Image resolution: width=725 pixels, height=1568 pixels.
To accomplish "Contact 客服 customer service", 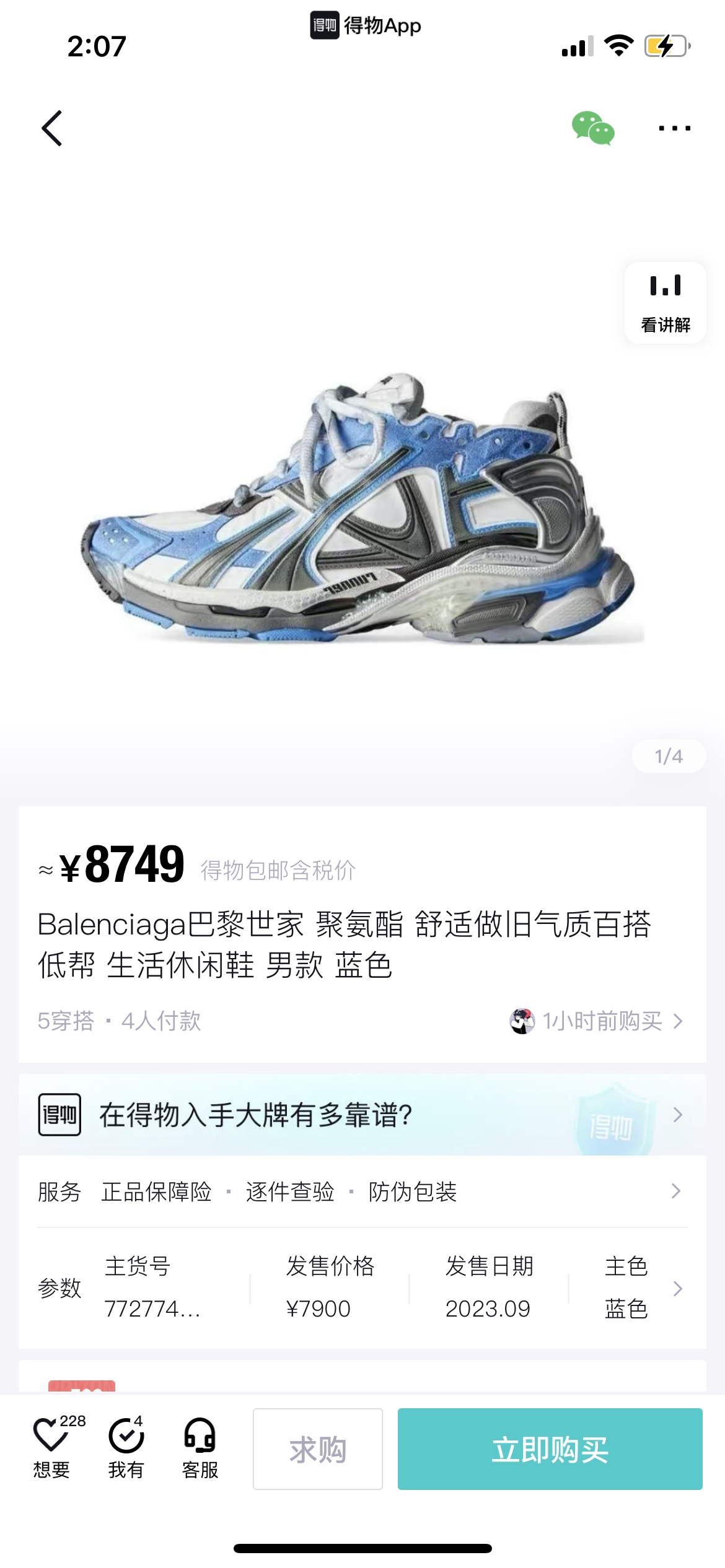I will coord(200,1448).
